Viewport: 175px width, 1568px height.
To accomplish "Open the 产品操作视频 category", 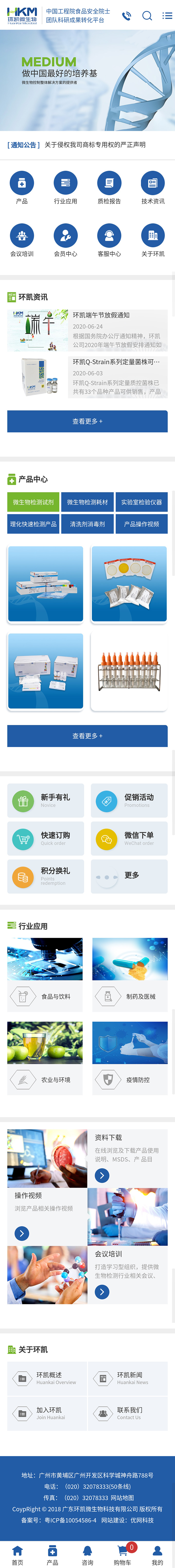I will click(141, 524).
